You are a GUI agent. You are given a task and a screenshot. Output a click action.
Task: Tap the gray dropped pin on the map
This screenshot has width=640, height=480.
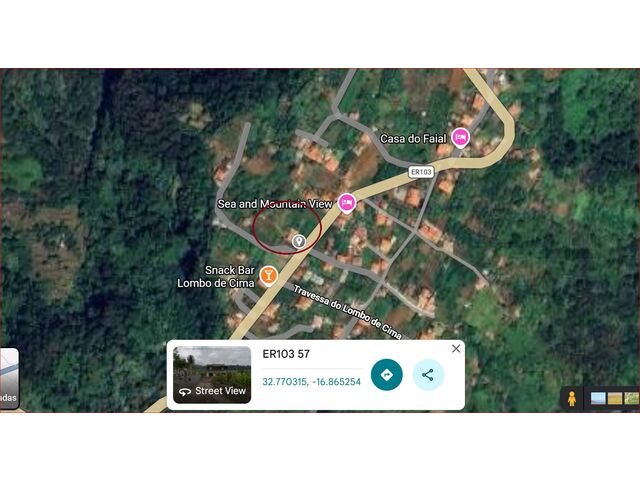pos(298,241)
